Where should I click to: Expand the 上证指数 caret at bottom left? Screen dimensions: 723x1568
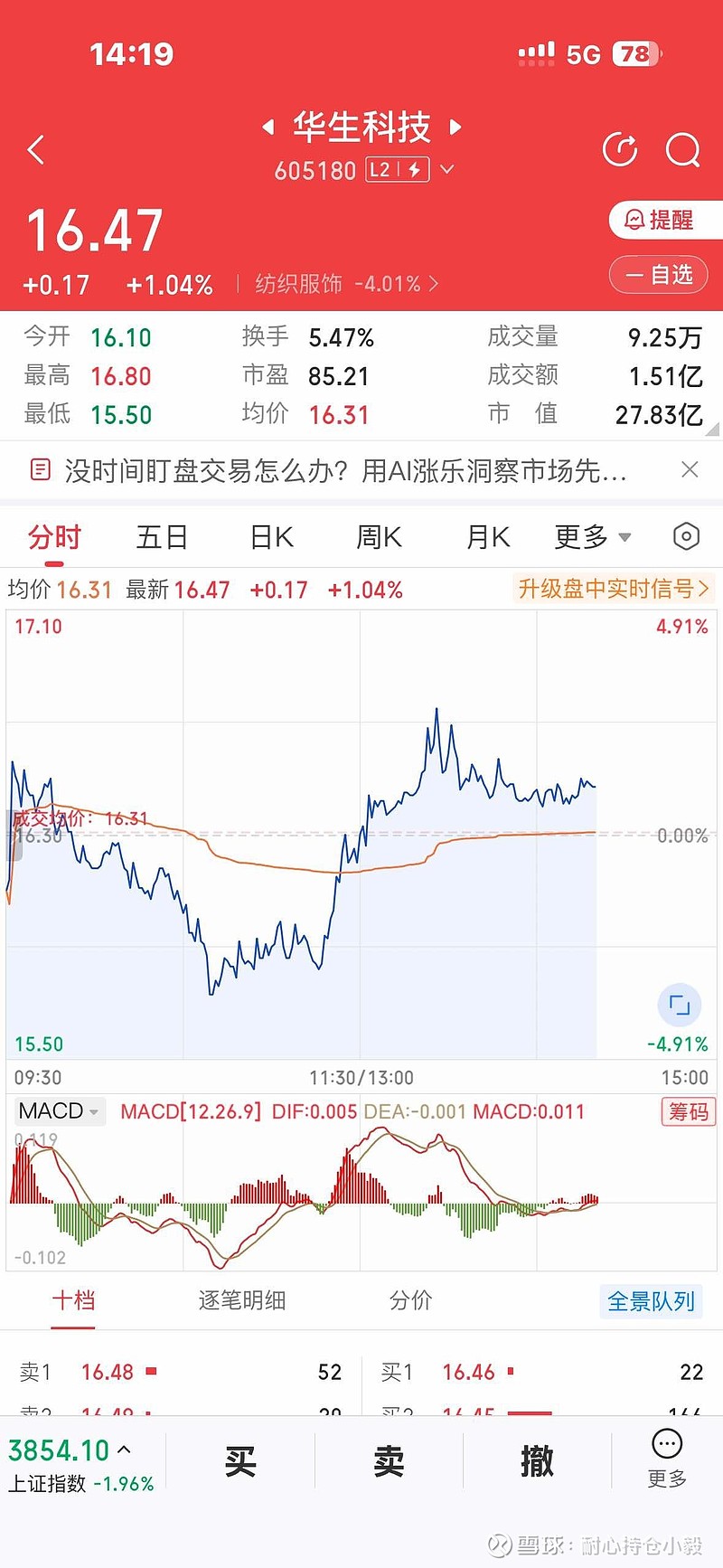[121, 1449]
